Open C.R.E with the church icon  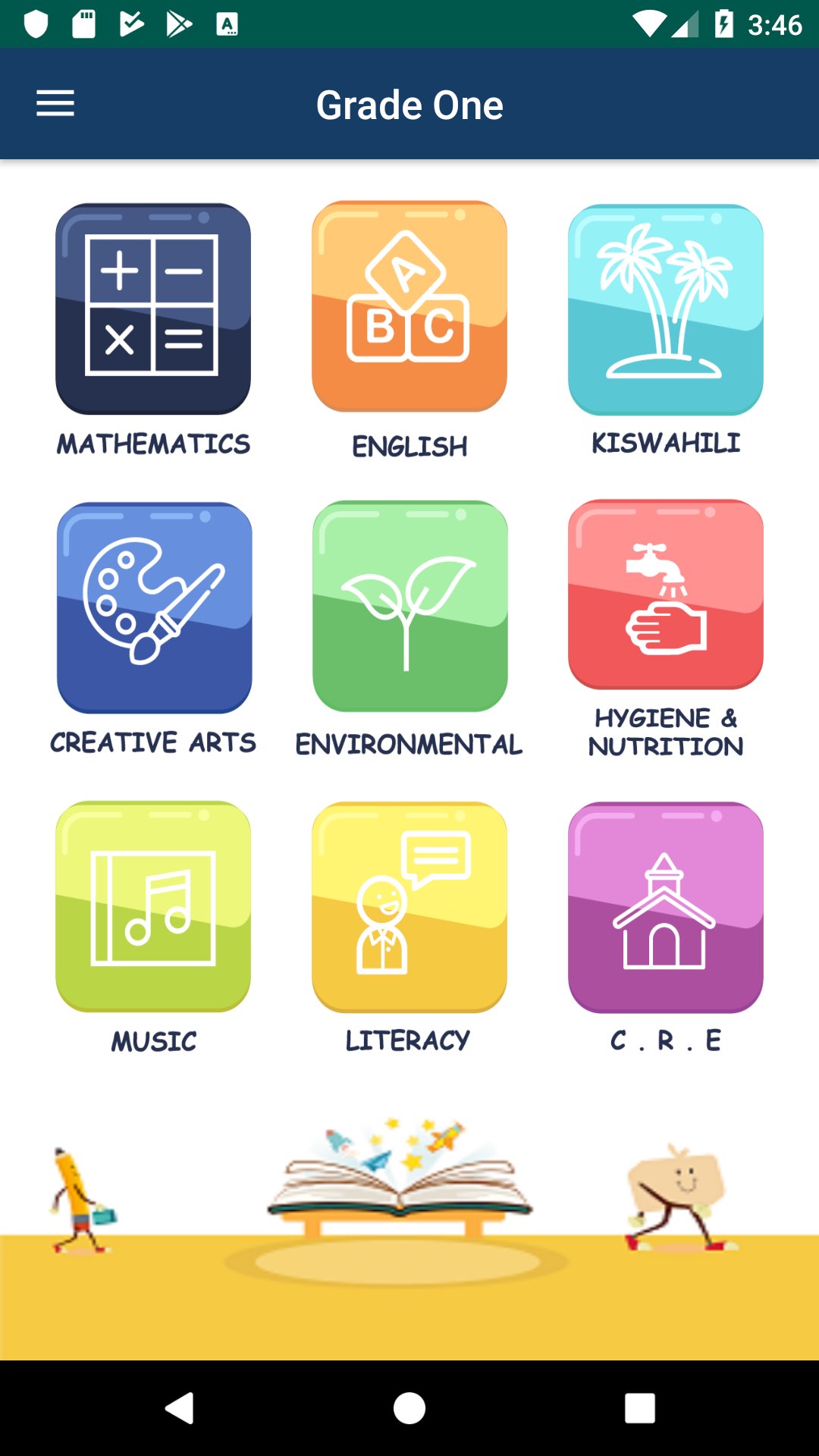click(665, 905)
